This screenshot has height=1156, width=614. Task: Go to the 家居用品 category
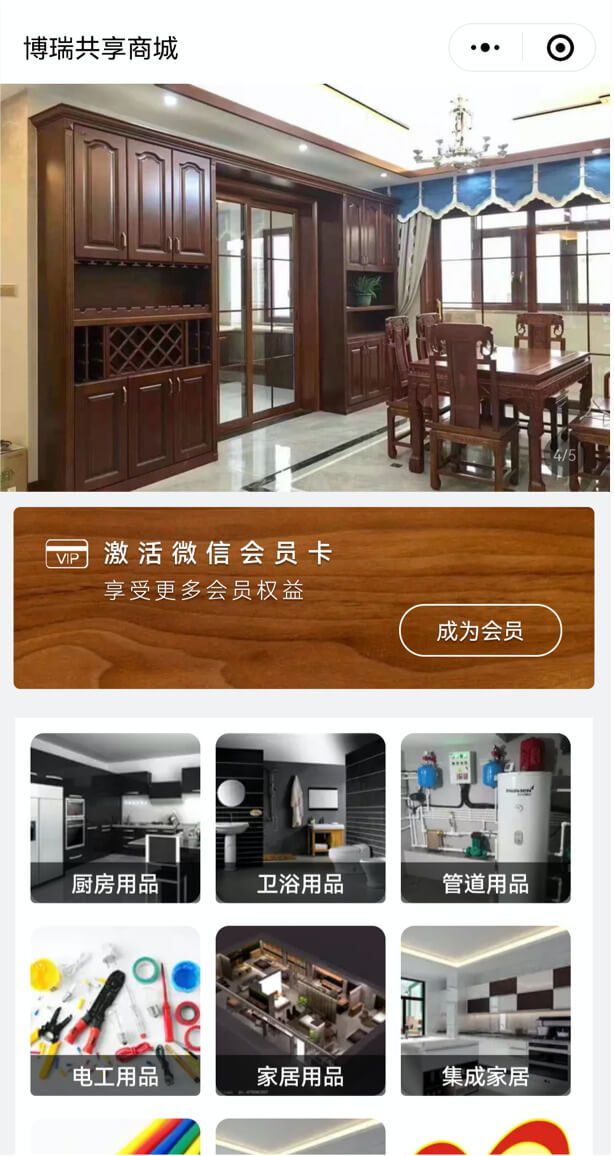[x=300, y=1010]
